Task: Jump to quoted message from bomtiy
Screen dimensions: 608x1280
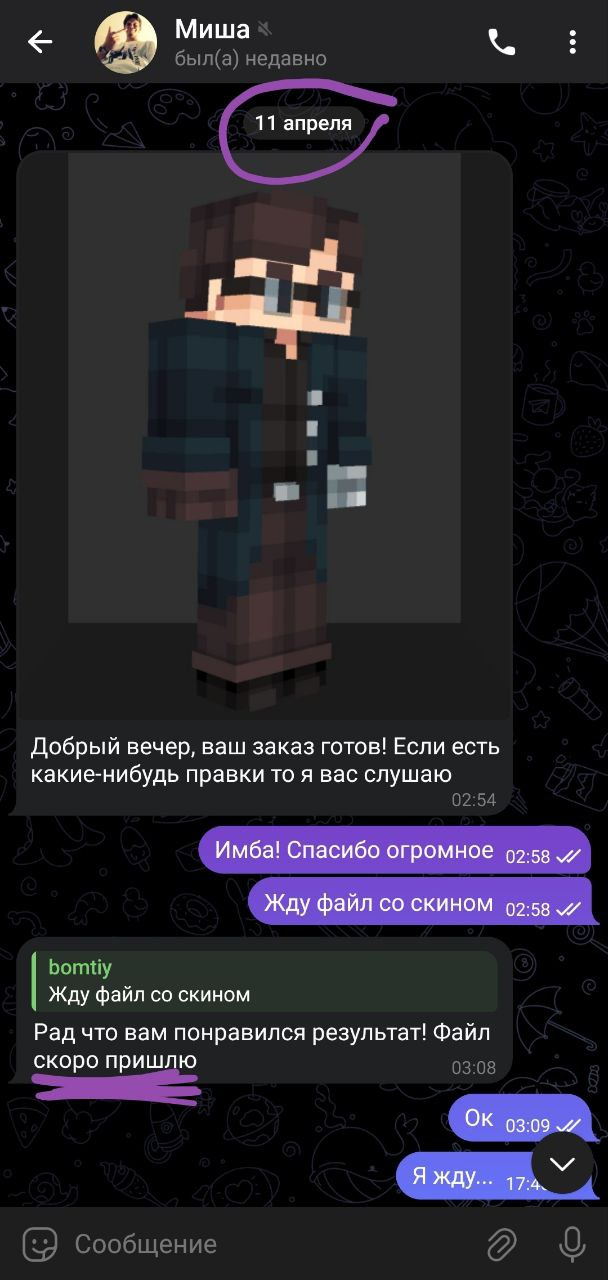Action: [x=264, y=981]
